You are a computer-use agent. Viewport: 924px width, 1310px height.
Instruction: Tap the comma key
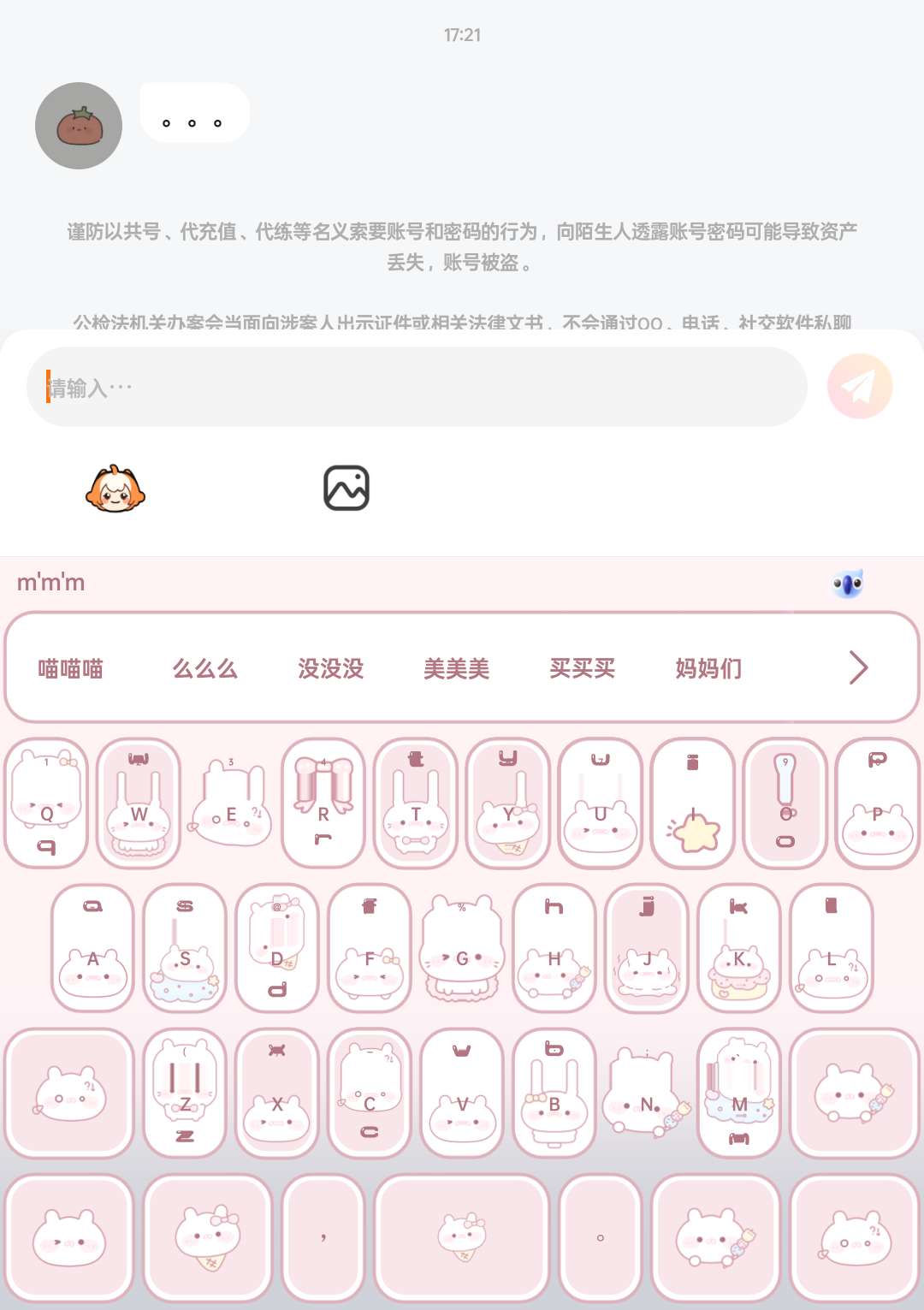(323, 1237)
